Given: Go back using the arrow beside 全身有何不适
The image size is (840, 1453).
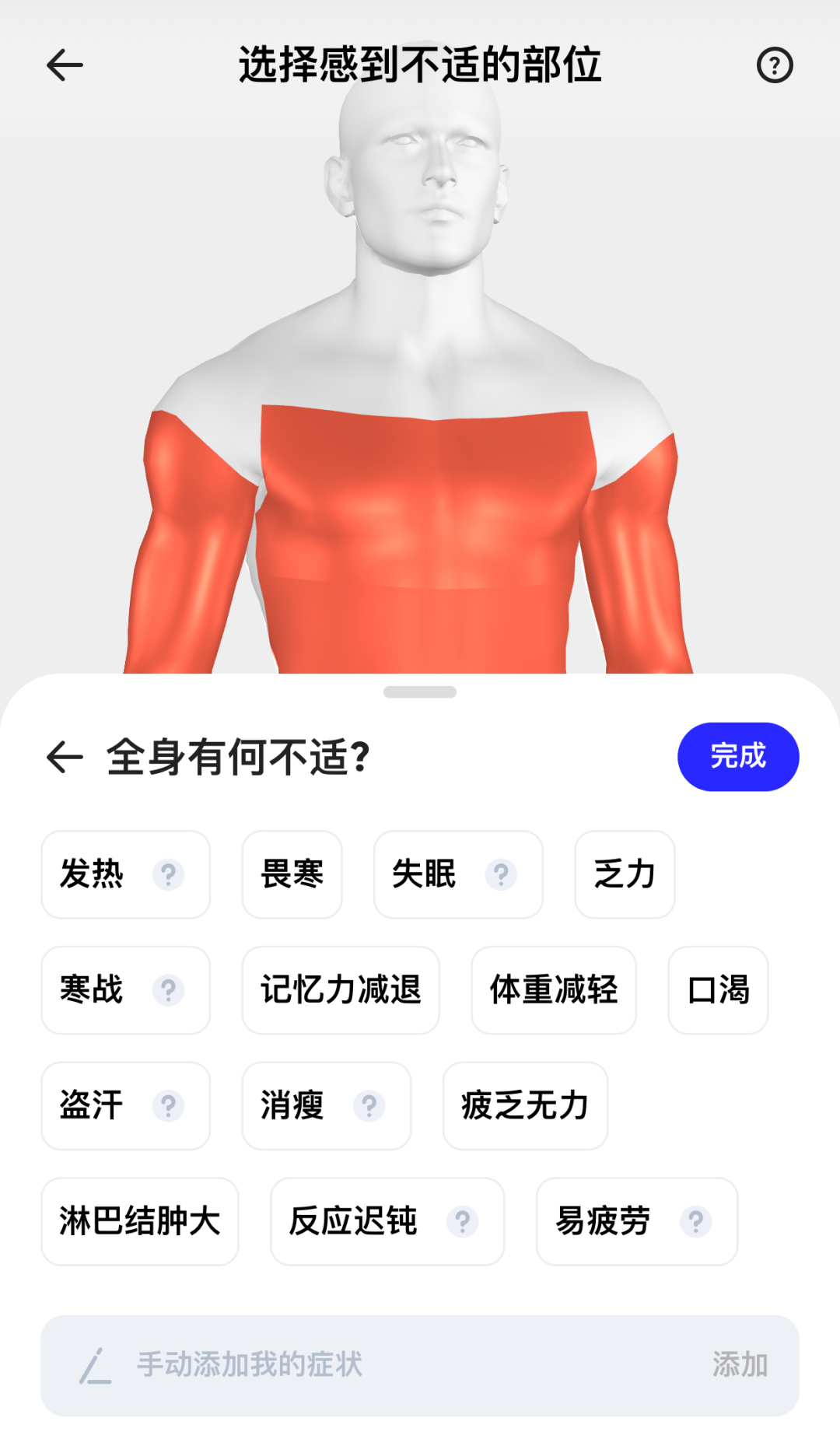Looking at the screenshot, I should pos(65,755).
